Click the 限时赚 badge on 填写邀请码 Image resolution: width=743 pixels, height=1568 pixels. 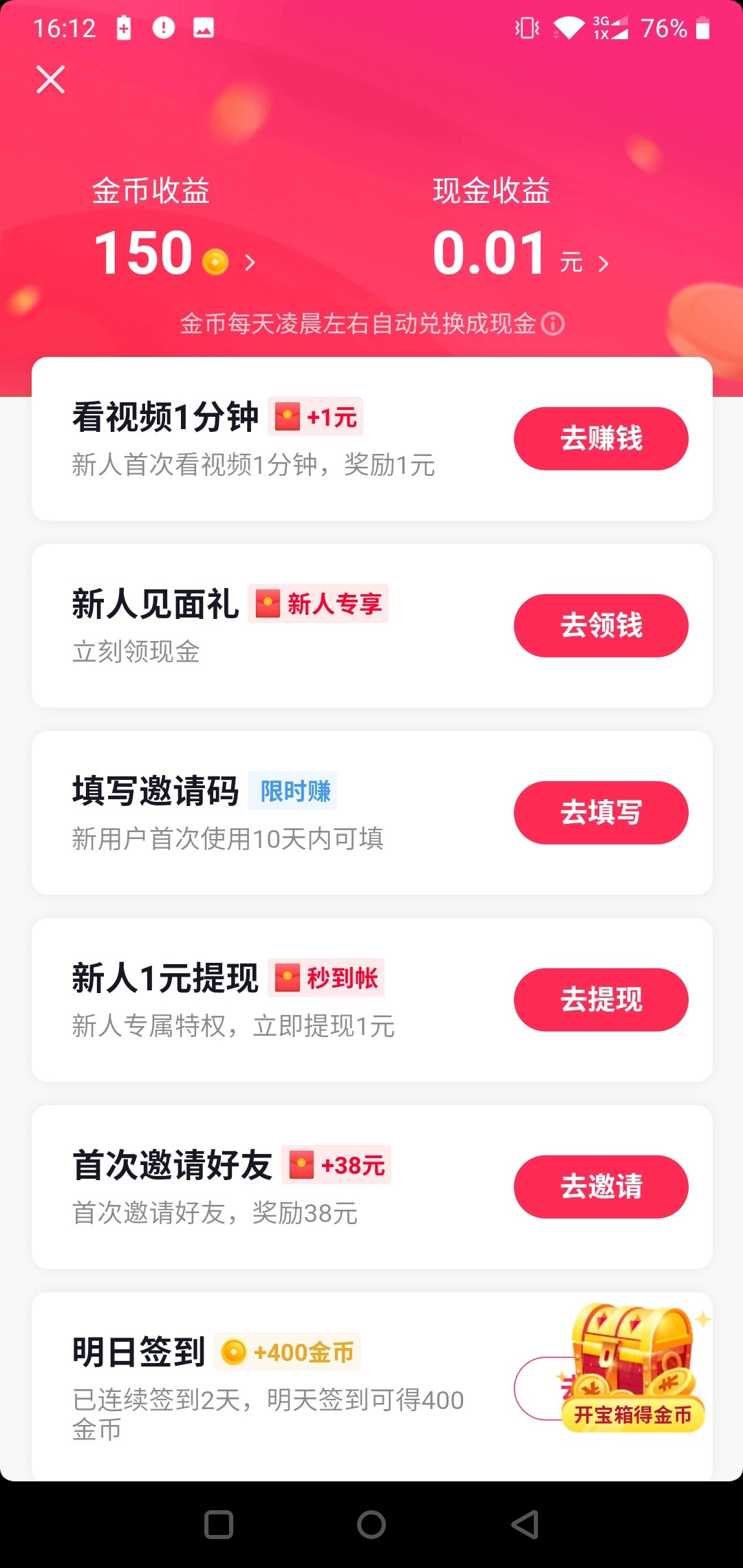pyautogui.click(x=292, y=791)
